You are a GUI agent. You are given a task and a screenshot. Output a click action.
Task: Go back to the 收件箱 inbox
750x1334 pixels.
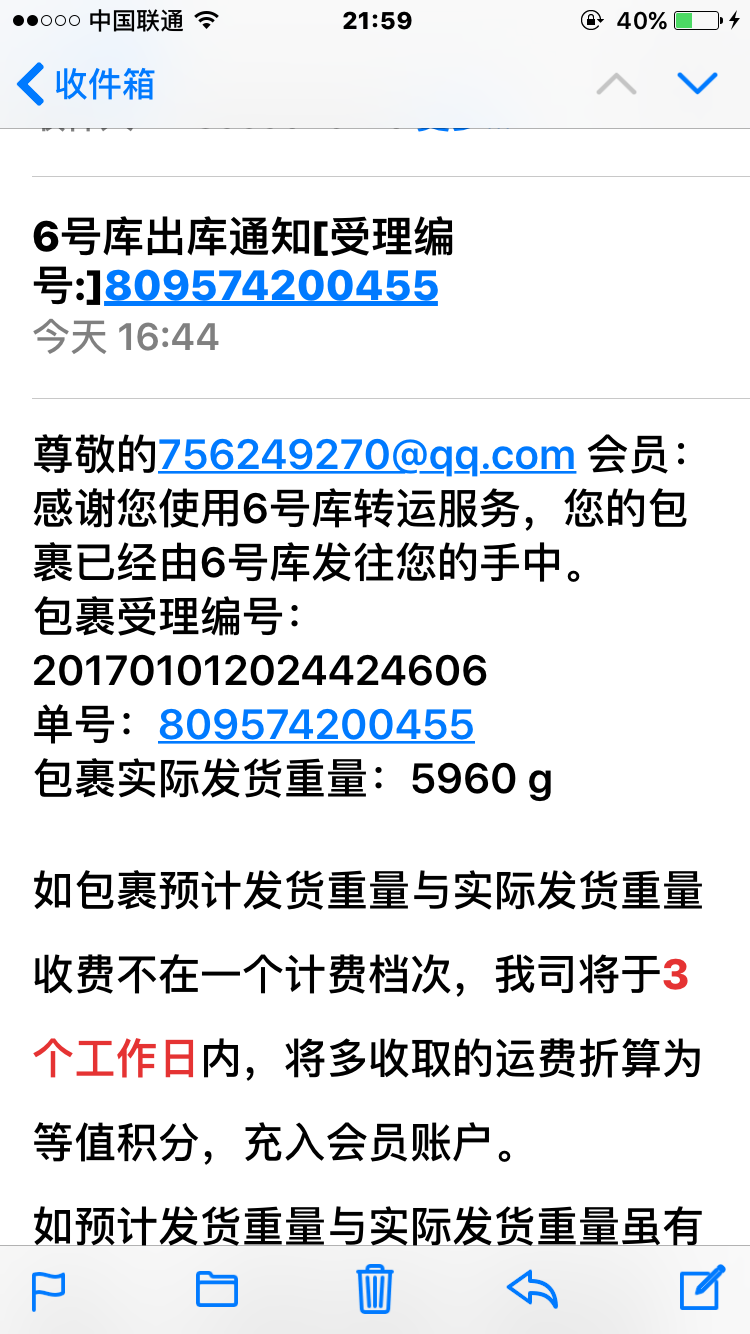86,84
